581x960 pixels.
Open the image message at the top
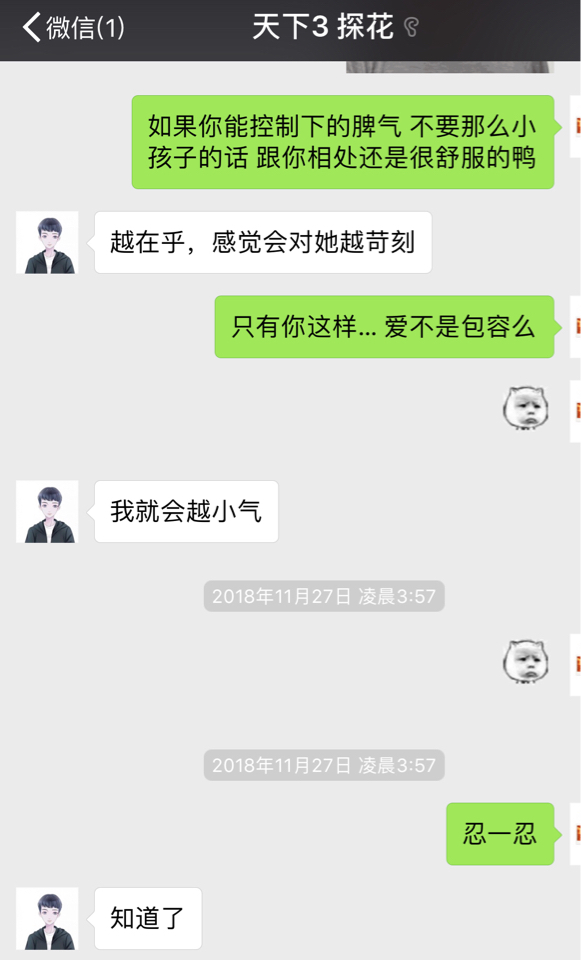tap(450, 67)
